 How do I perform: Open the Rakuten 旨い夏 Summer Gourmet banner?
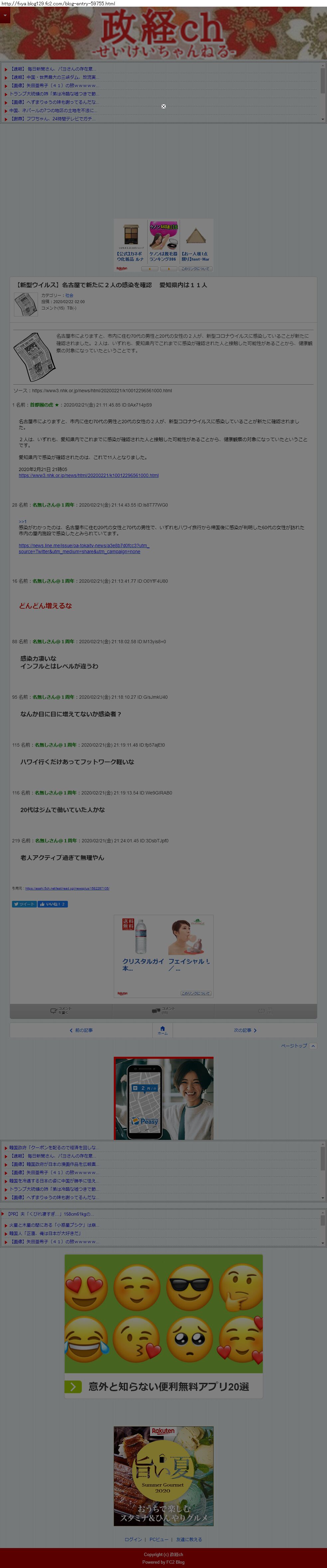pyautogui.click(x=163, y=1476)
